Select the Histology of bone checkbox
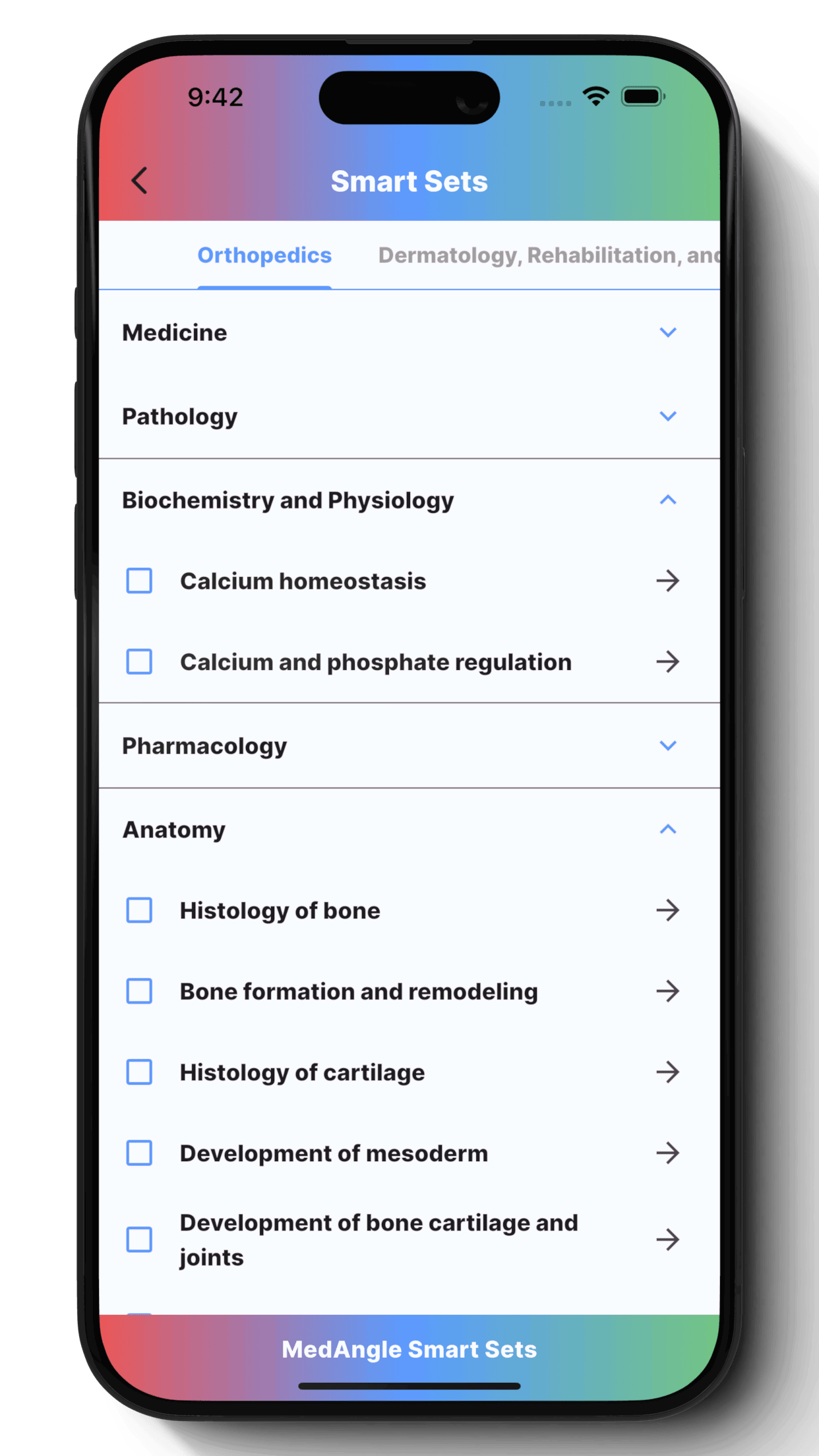Viewport: 819px width, 1456px height. coord(139,910)
